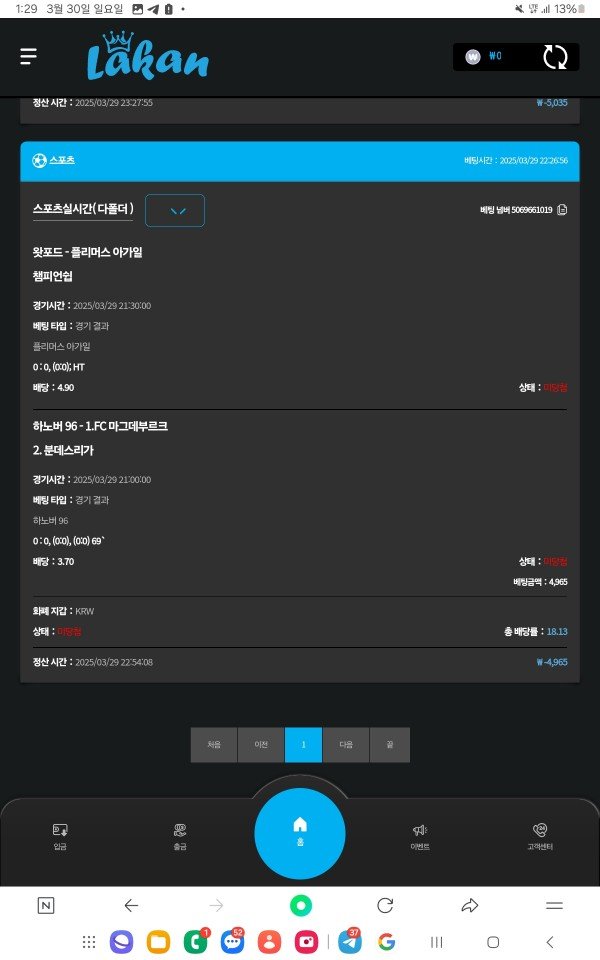Open the browser menu

pos(554,905)
